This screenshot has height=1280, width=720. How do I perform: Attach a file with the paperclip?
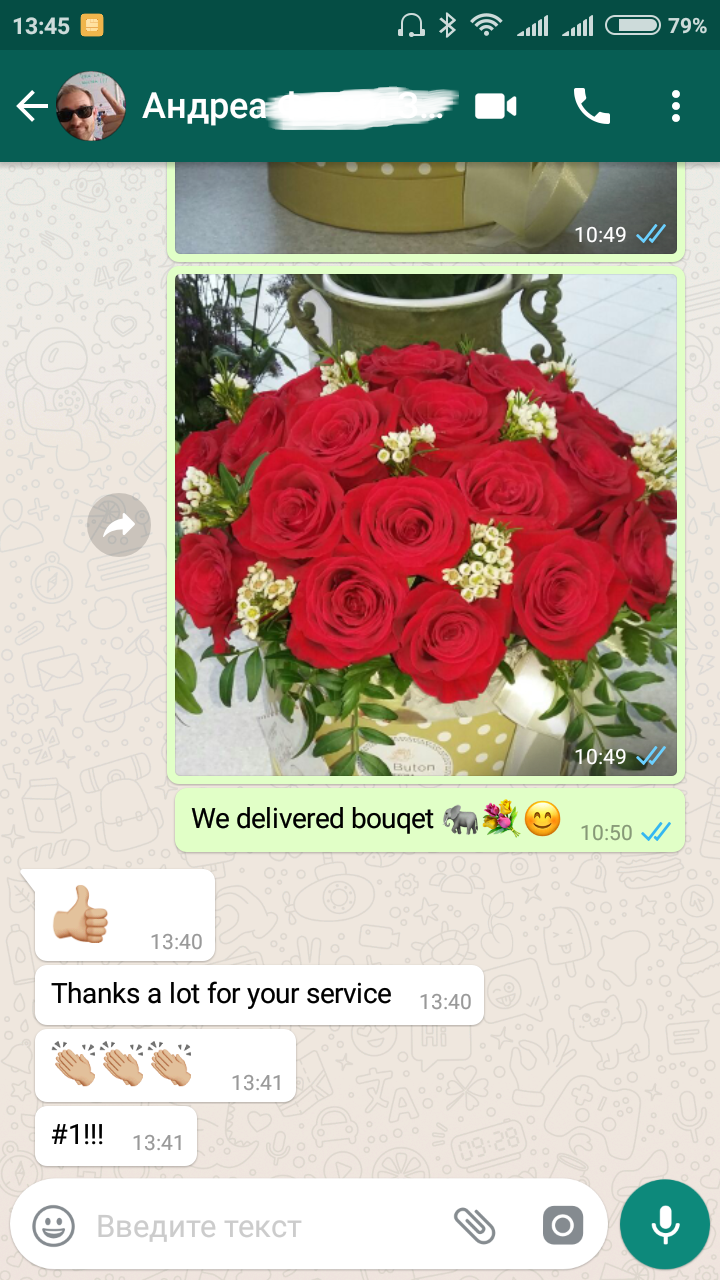point(475,1225)
